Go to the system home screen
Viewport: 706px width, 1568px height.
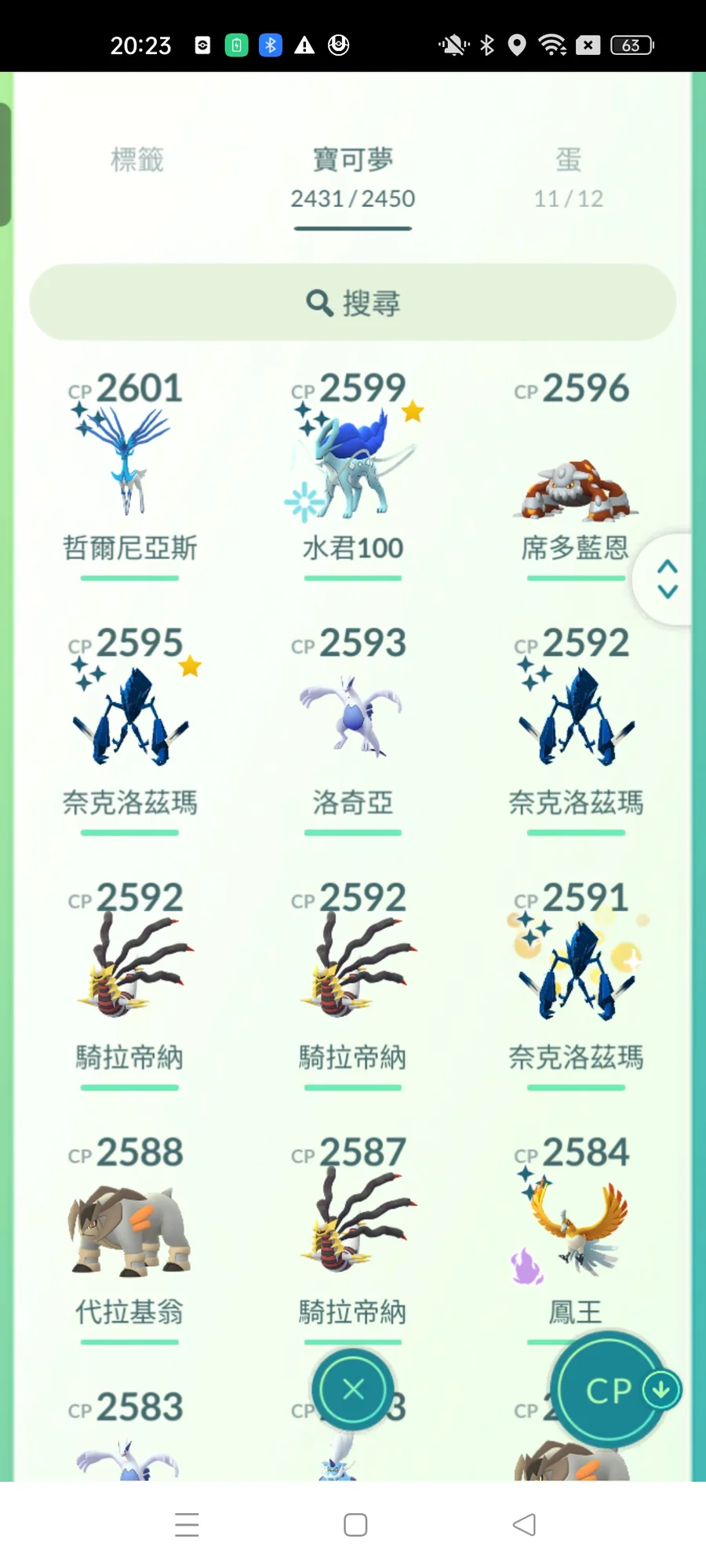tap(355, 1525)
